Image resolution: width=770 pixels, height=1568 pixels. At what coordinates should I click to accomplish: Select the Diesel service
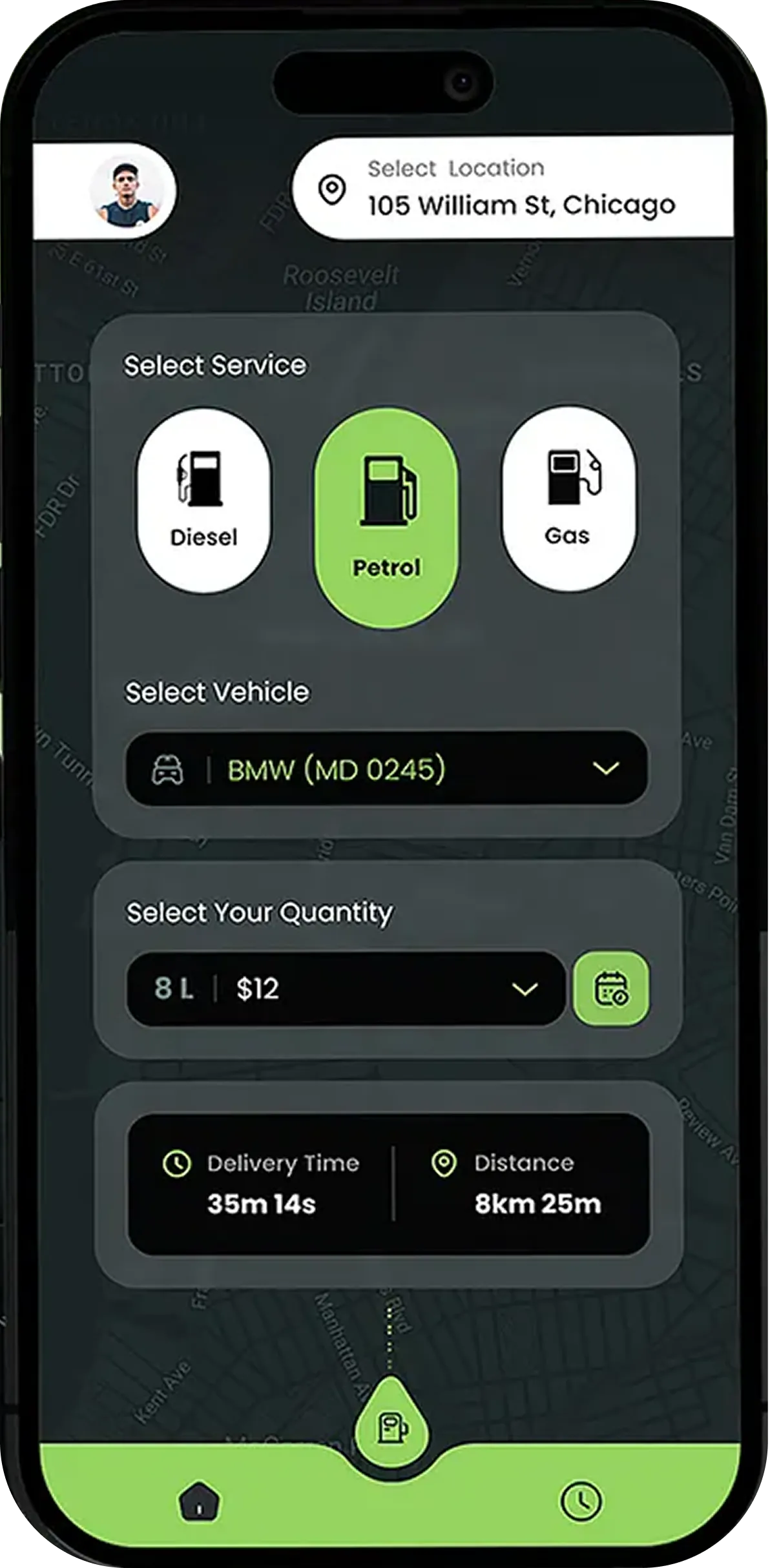click(203, 499)
